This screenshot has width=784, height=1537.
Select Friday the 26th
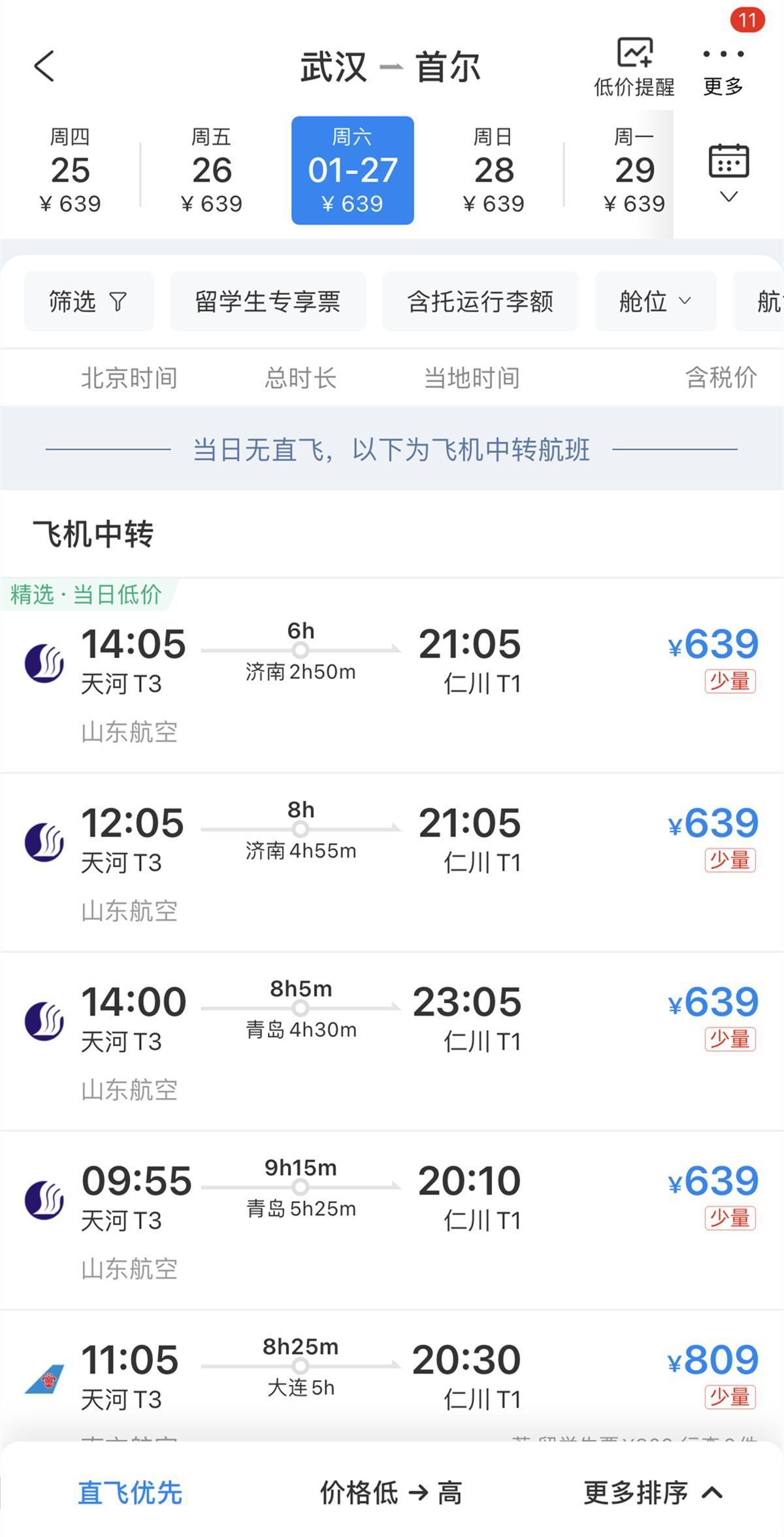tap(212, 171)
